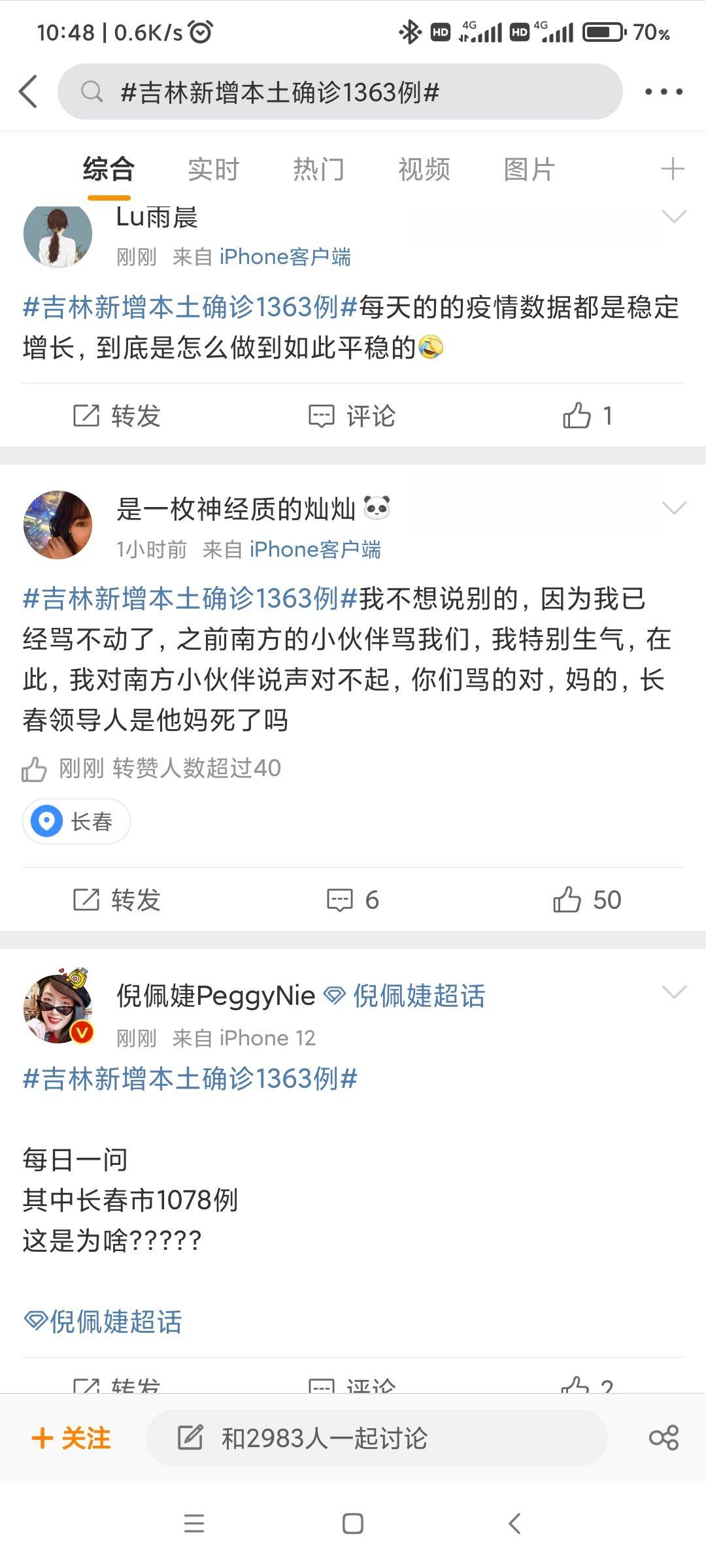The image size is (706, 1568).
Task: View the 6 comments on 灿灿's post
Action: [352, 900]
